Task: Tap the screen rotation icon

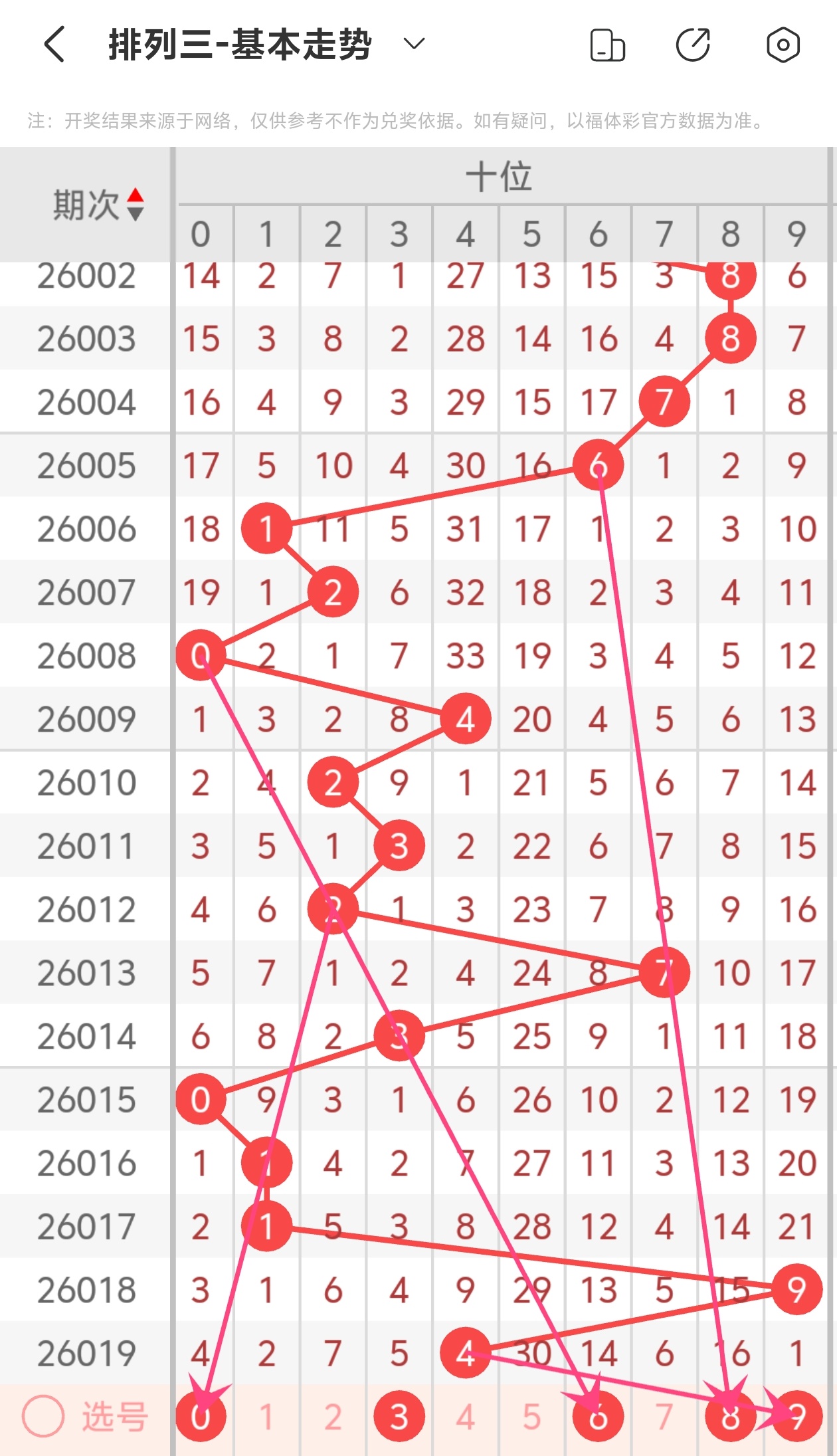Action: tap(607, 45)
